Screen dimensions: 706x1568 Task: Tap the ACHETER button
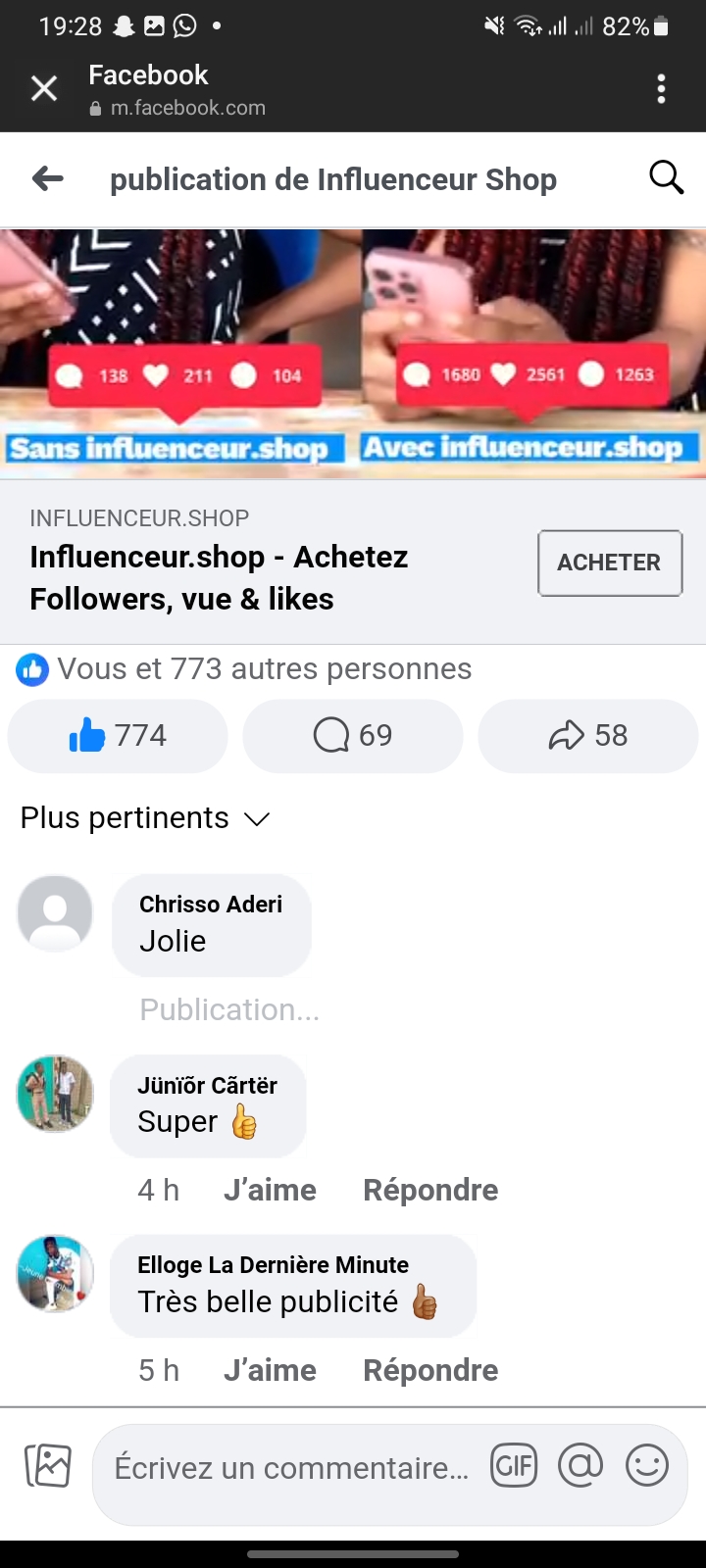[x=609, y=563]
